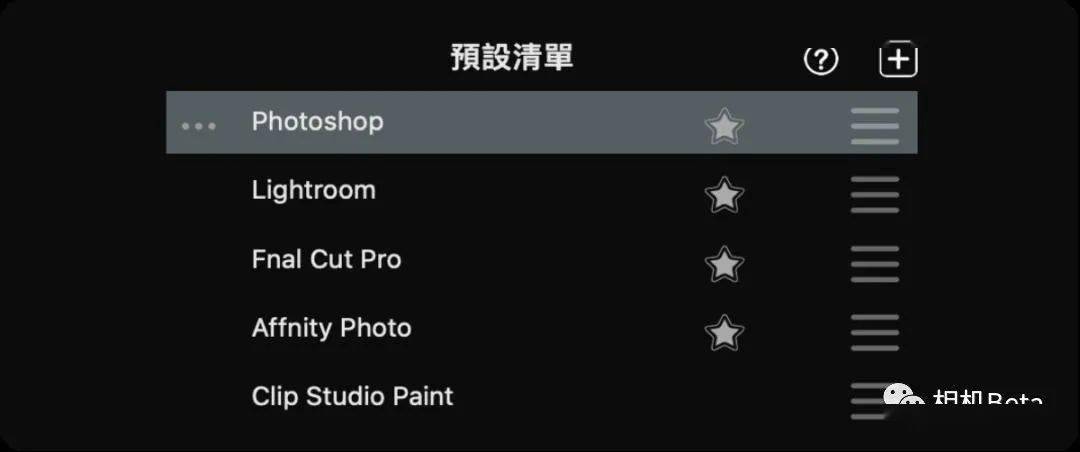The width and height of the screenshot is (1080, 452).
Task: Choose the Fnal Cut Pro preset
Action: coord(326,259)
